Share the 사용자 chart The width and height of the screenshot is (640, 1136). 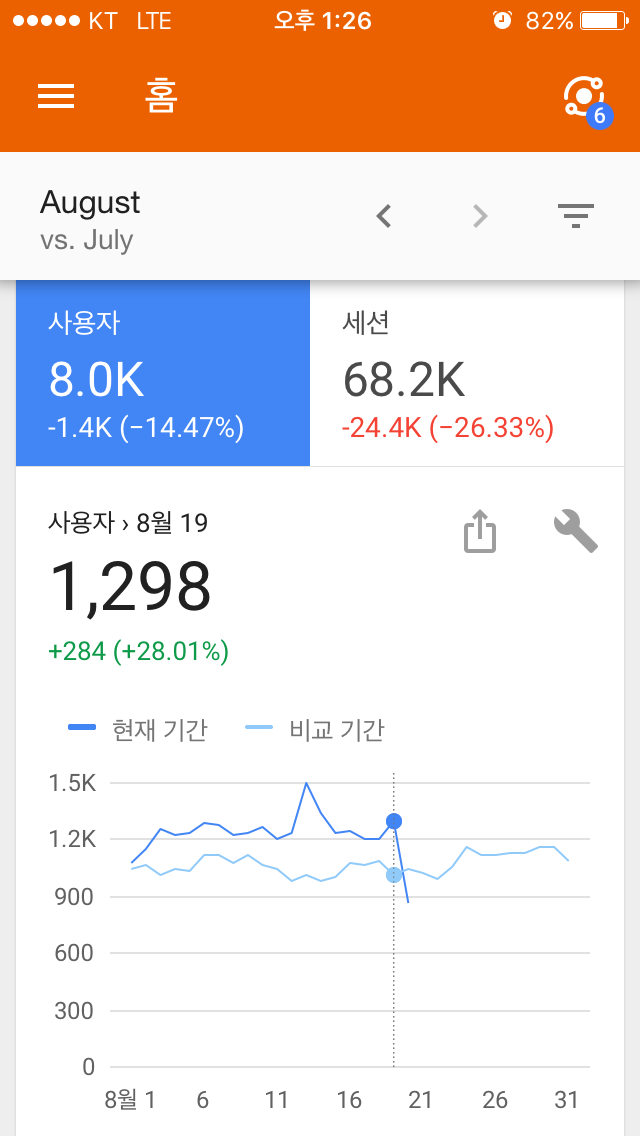[480, 531]
